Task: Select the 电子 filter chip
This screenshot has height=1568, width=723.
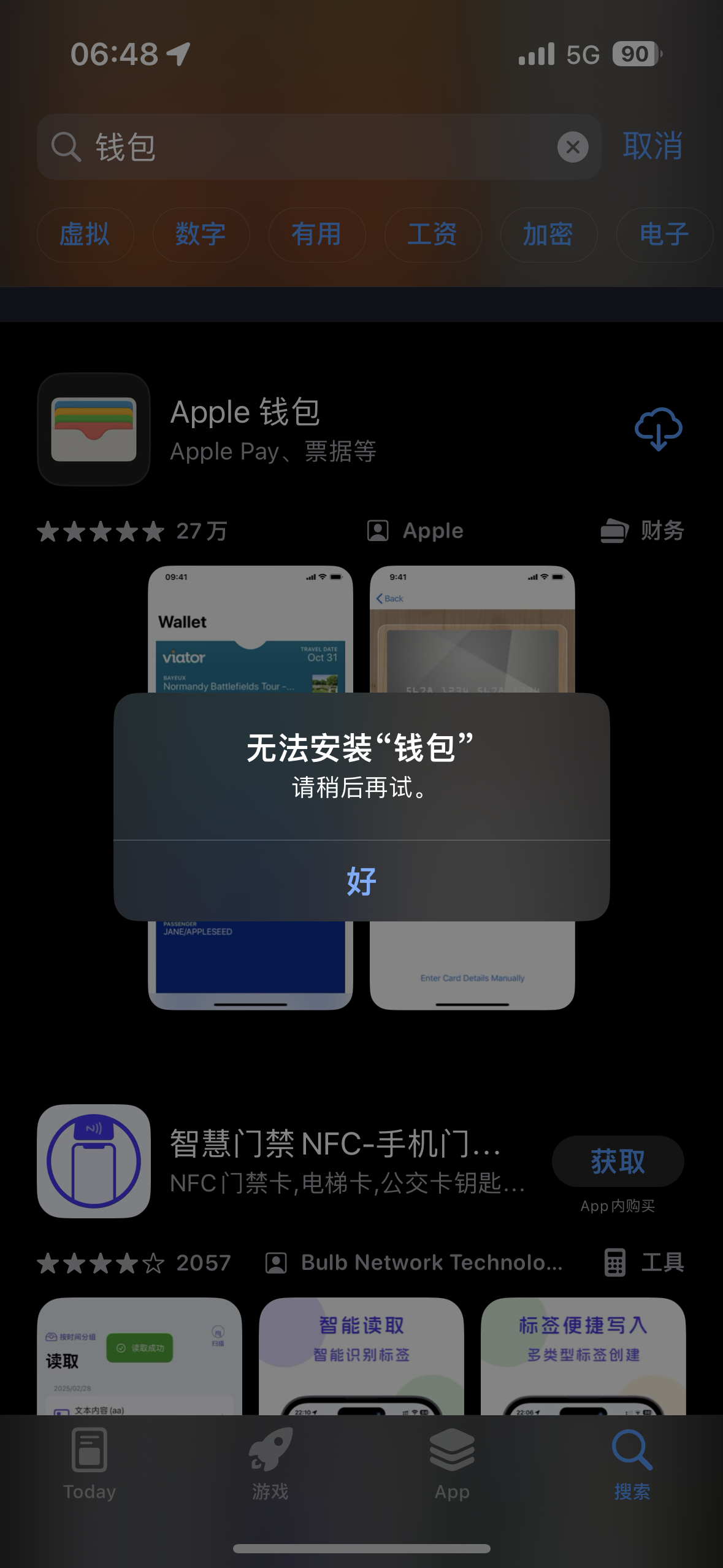Action: [x=664, y=234]
